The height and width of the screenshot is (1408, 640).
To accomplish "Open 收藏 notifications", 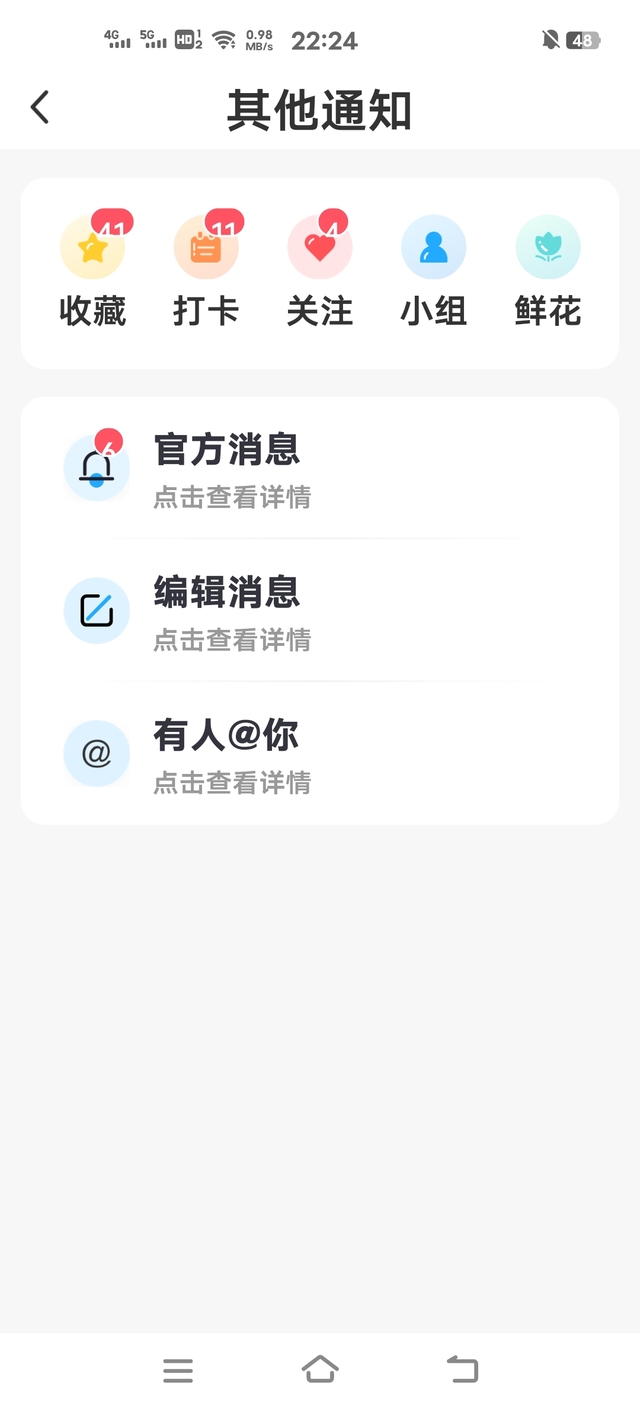I will 93,270.
